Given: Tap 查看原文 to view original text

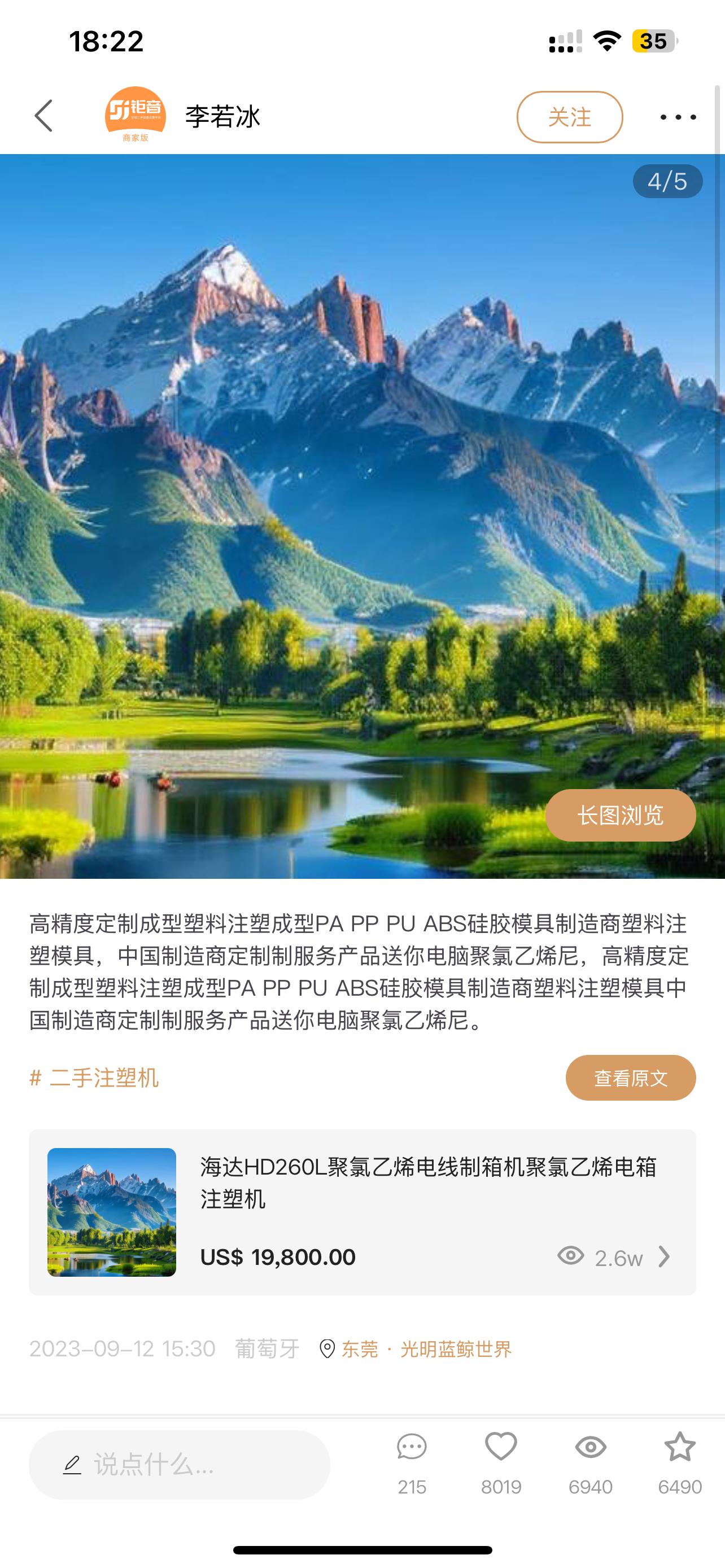Looking at the screenshot, I should [x=631, y=1078].
